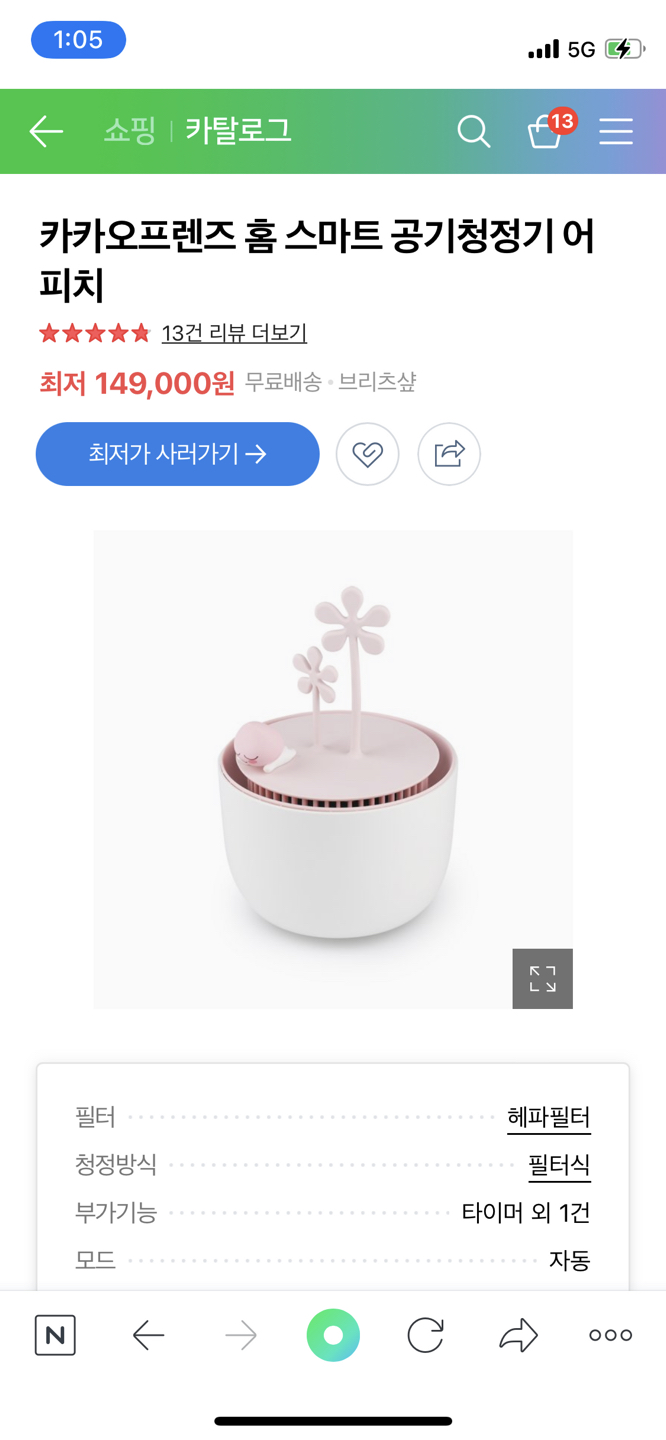The height and width of the screenshot is (1440, 666).
Task: Expand the product image fullscreen
Action: click(x=542, y=978)
